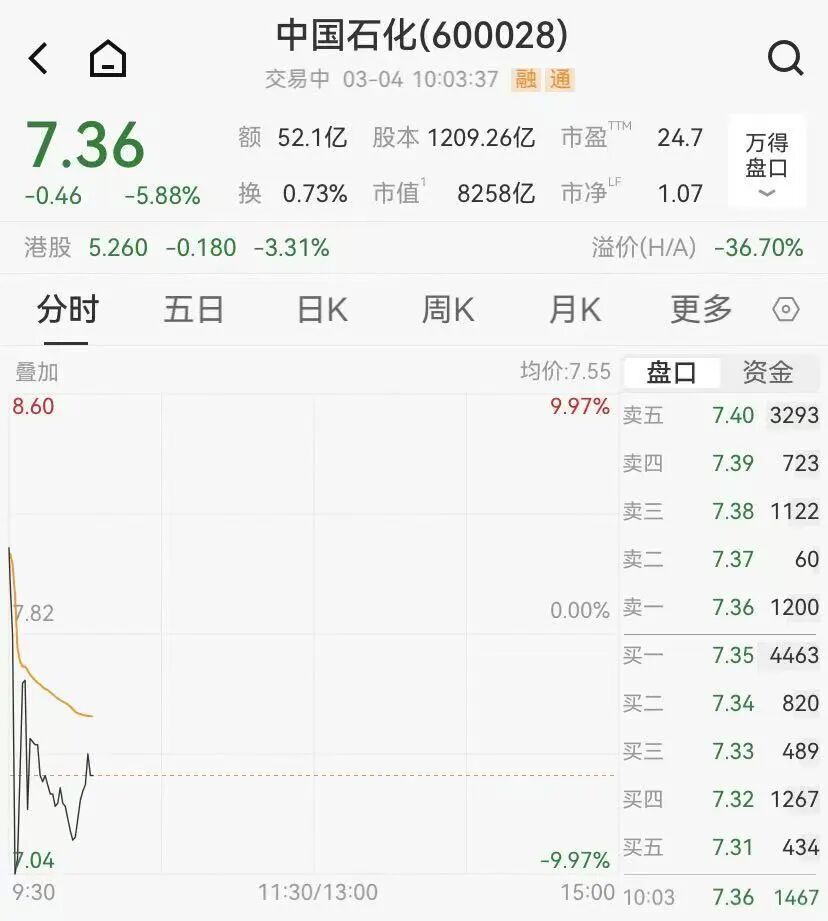The image size is (828, 921).
Task: Click the 叠加 overlay button
Action: click(32, 371)
